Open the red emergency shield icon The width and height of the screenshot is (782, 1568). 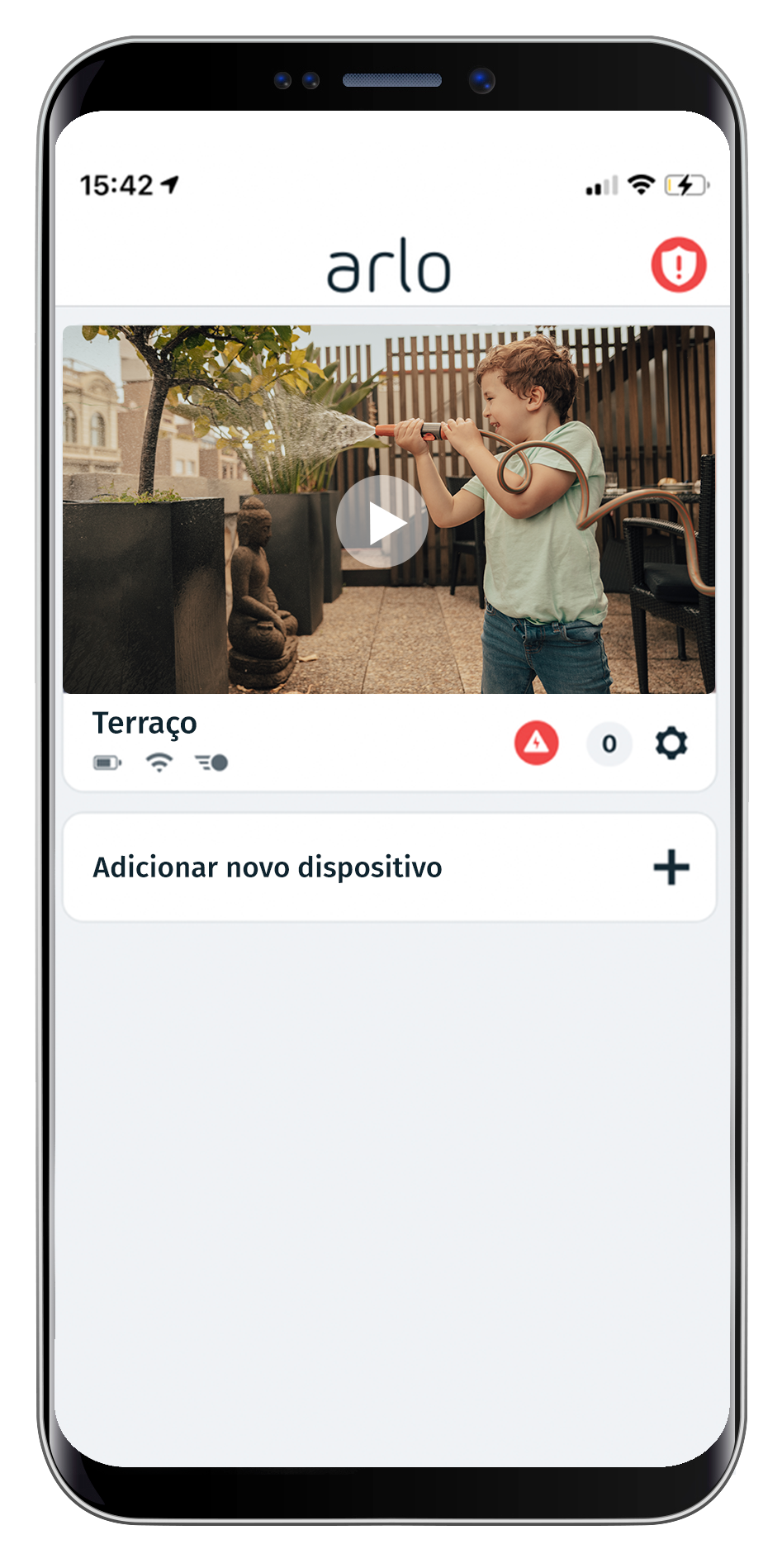678,265
